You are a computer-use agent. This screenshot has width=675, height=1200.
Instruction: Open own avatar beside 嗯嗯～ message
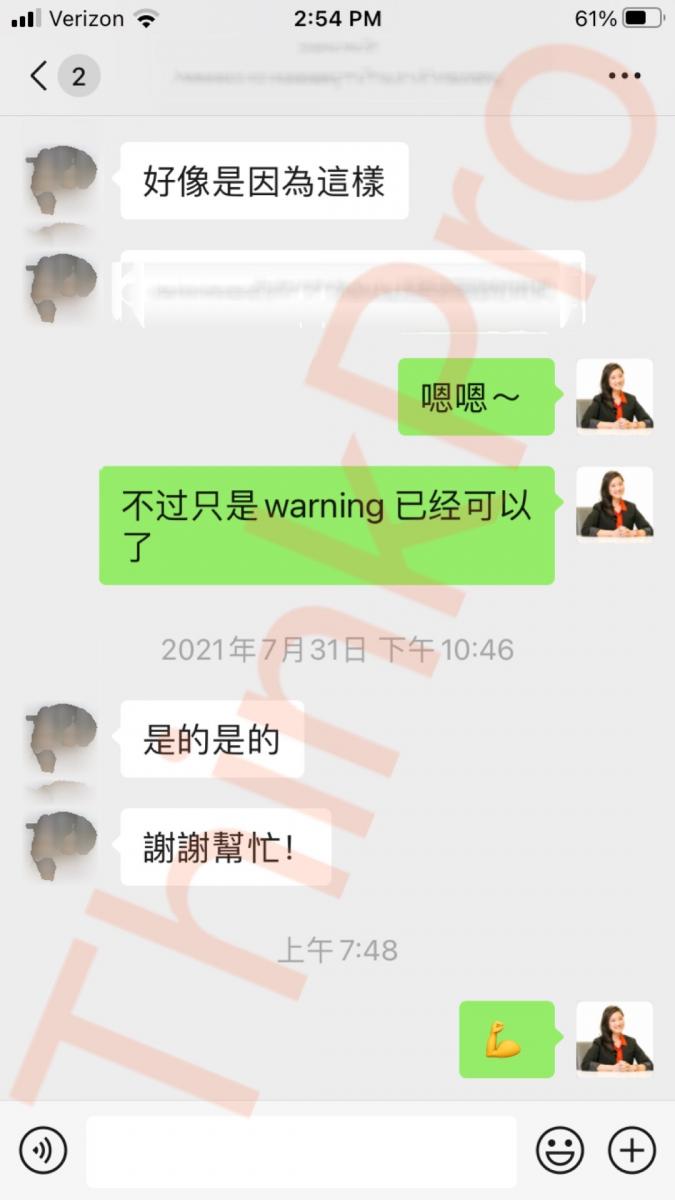(614, 396)
